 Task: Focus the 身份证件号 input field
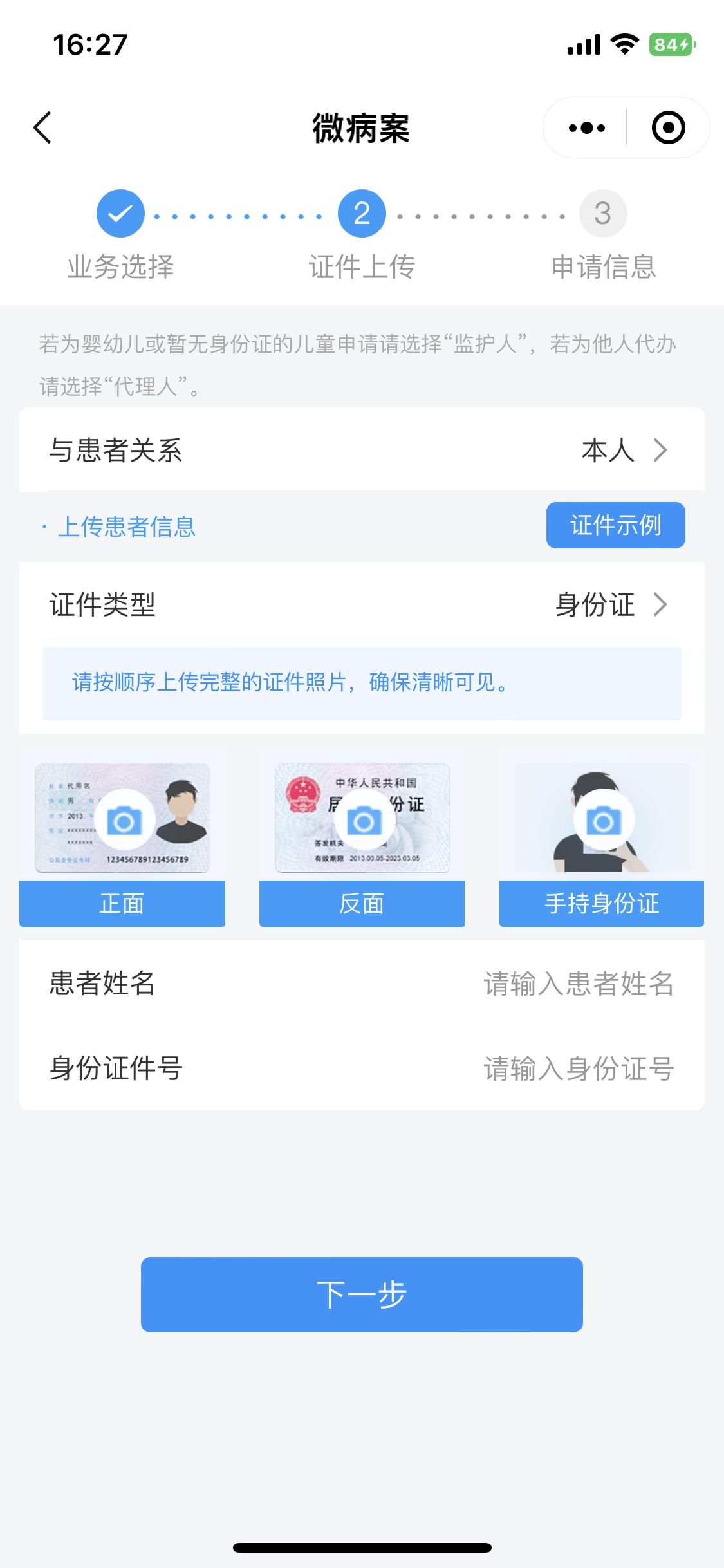pyautogui.click(x=577, y=1069)
